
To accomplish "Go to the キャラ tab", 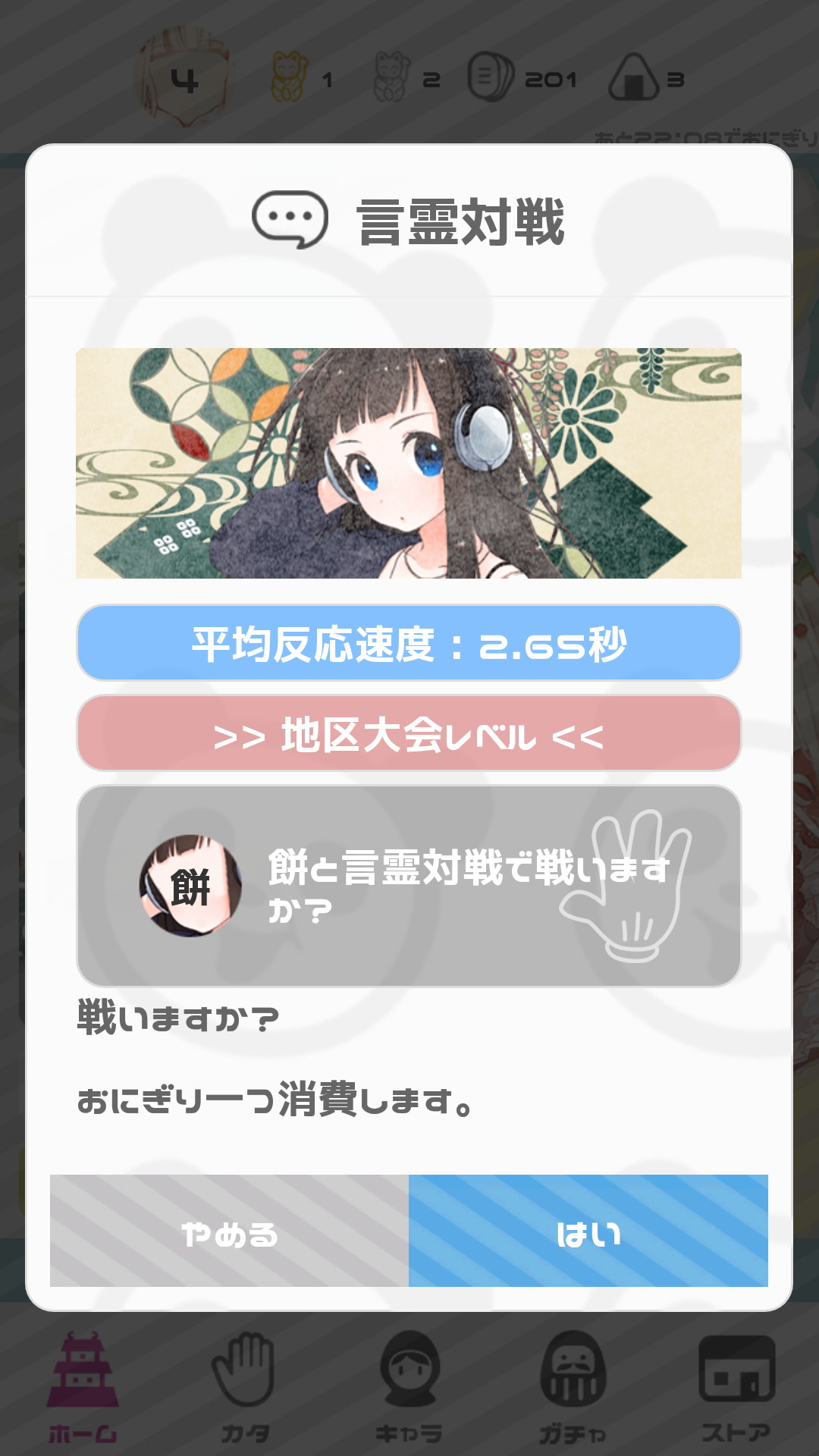I will click(409, 1388).
